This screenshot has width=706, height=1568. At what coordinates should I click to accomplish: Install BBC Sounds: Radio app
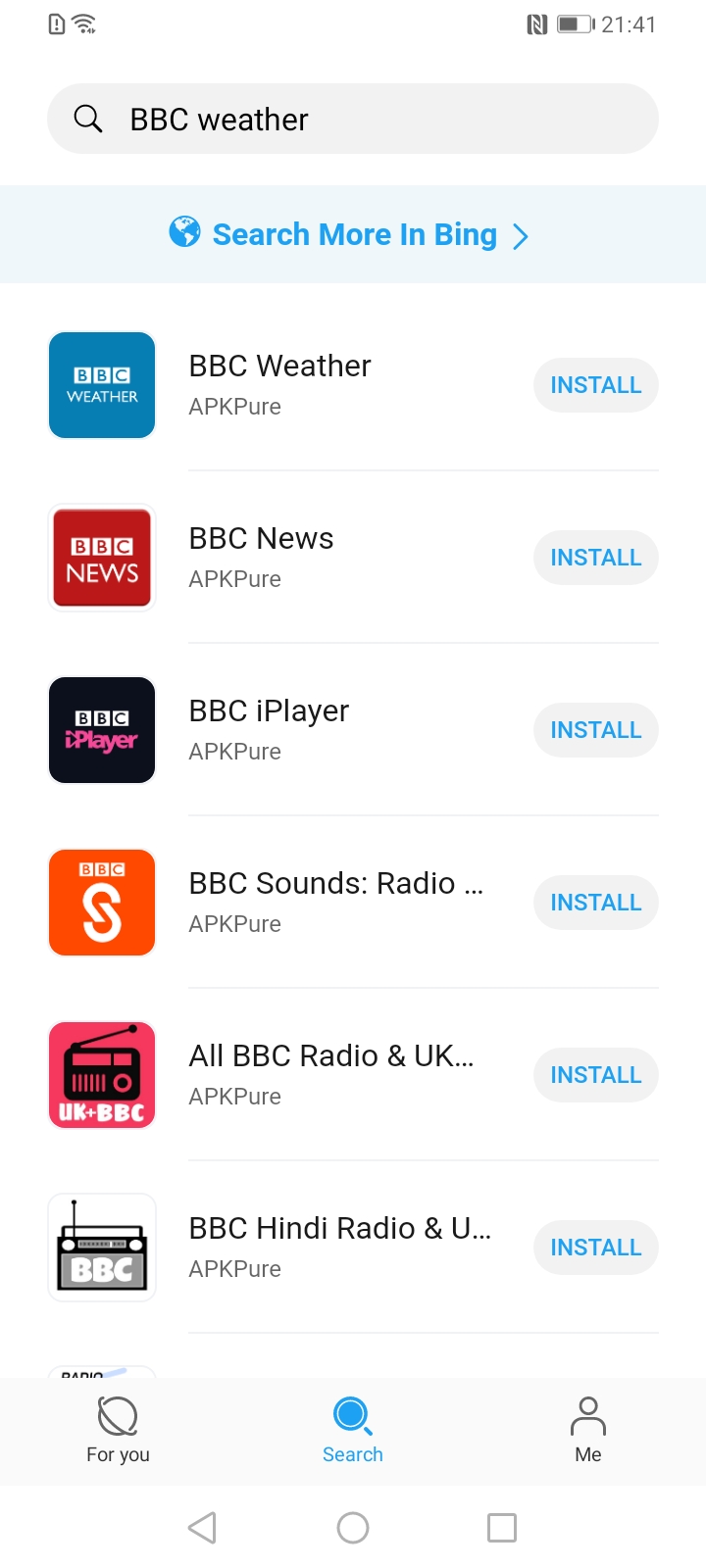click(596, 903)
